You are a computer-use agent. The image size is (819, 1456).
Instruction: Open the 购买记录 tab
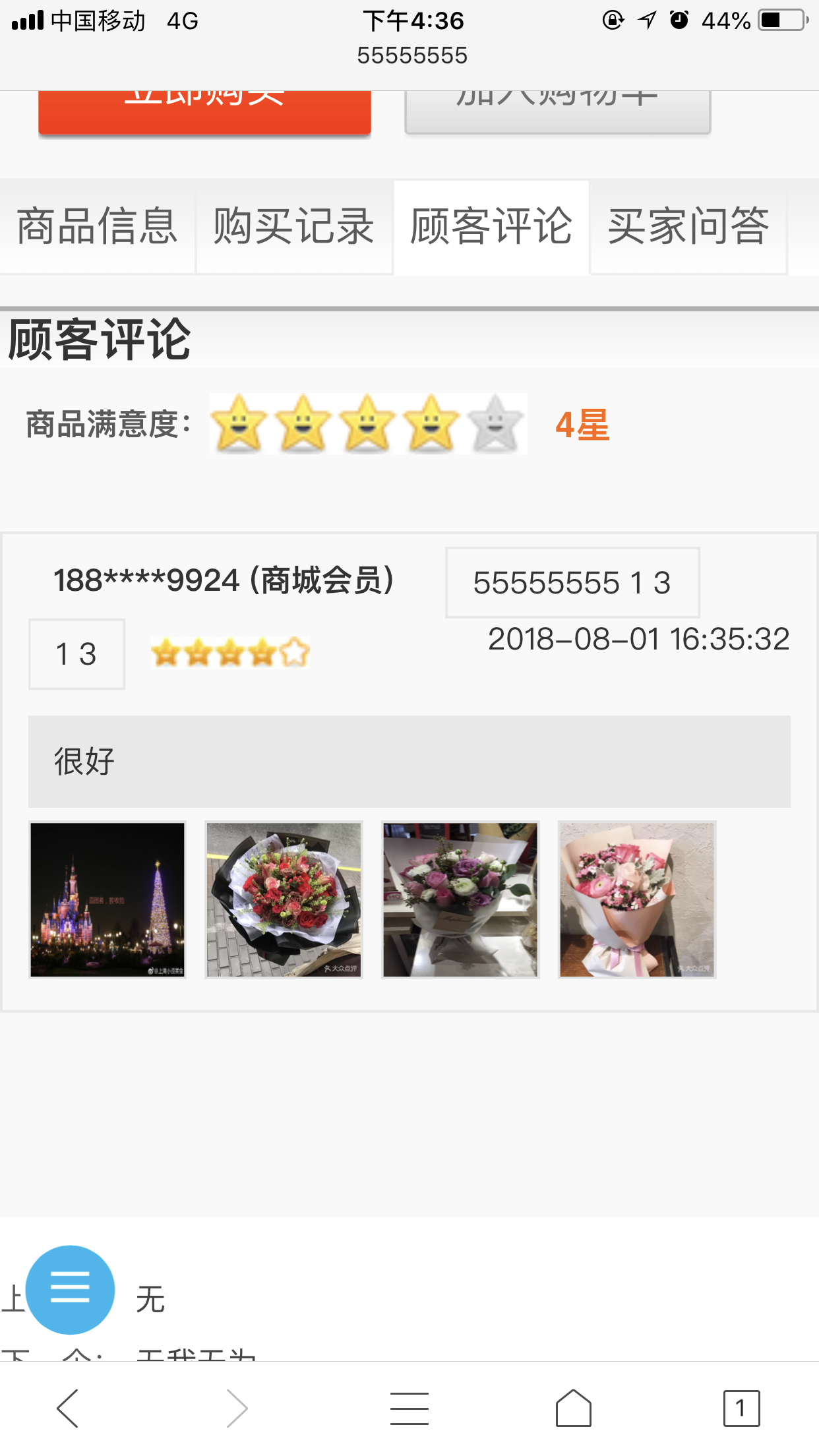(x=294, y=226)
